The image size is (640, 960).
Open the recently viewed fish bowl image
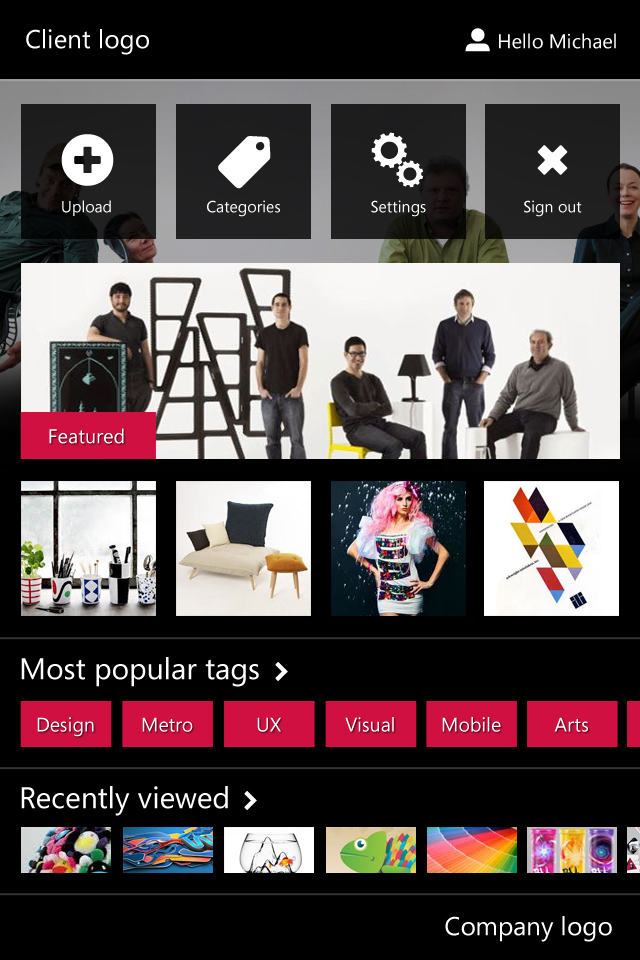point(269,850)
